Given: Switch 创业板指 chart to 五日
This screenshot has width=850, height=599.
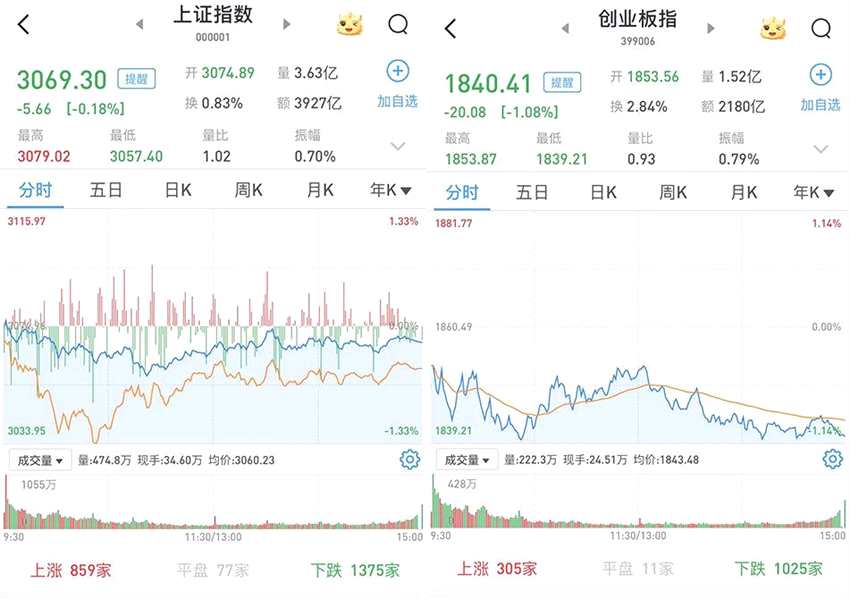Looking at the screenshot, I should click(x=532, y=193).
